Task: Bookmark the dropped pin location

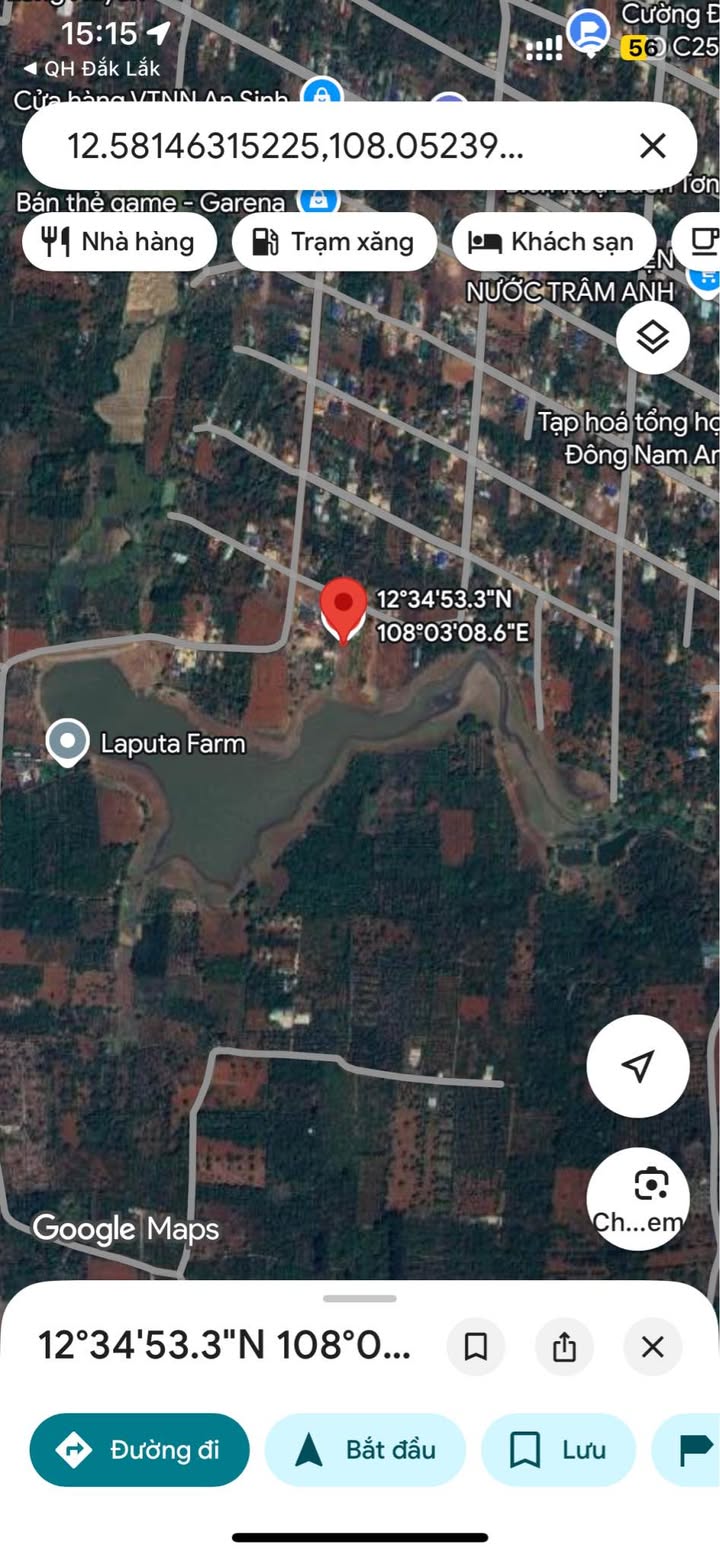Action: [476, 1346]
